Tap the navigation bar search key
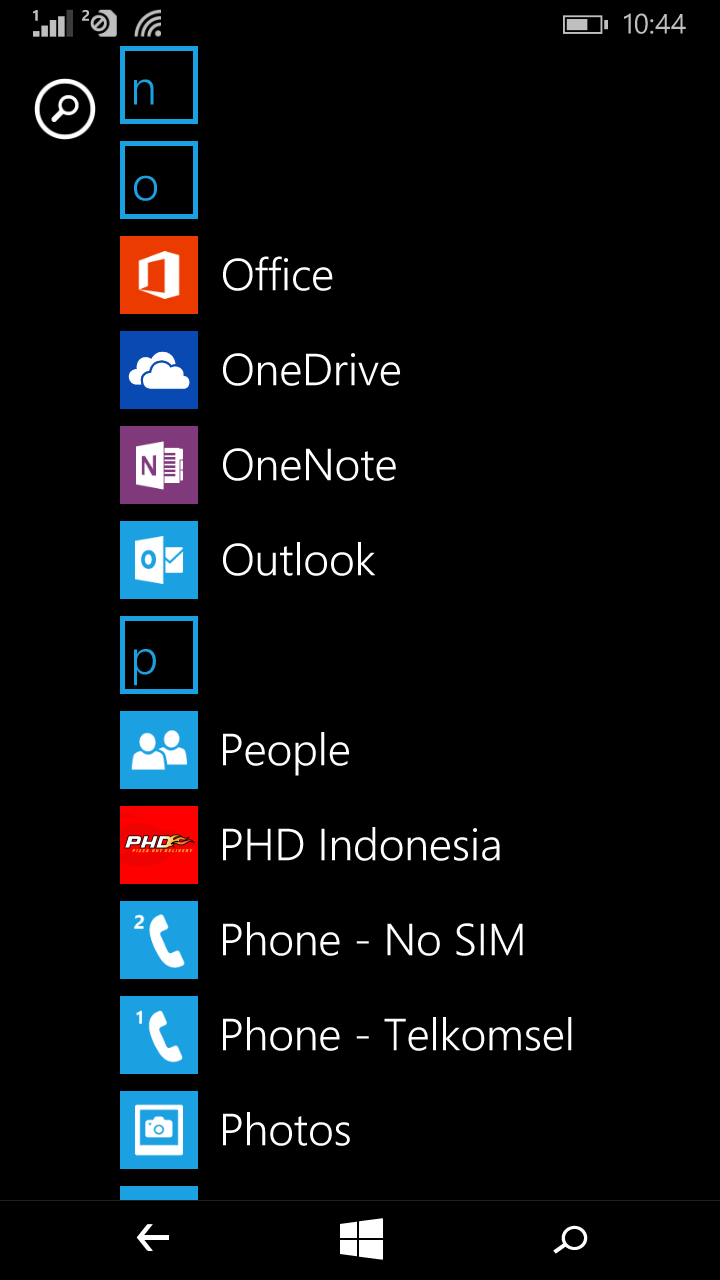This screenshot has height=1280, width=720. (570, 1240)
